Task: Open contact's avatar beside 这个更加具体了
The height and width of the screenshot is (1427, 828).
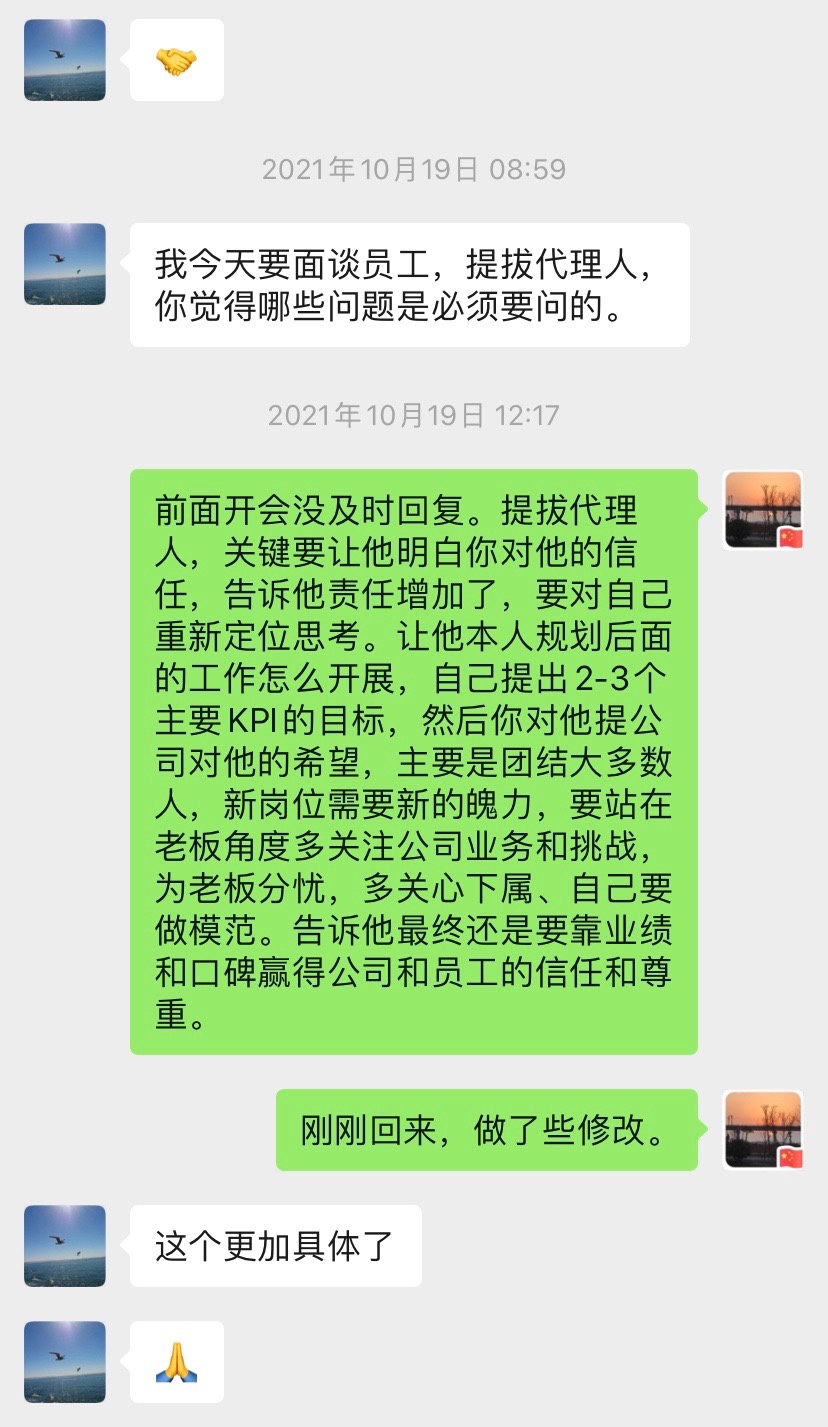Action: tap(64, 1246)
